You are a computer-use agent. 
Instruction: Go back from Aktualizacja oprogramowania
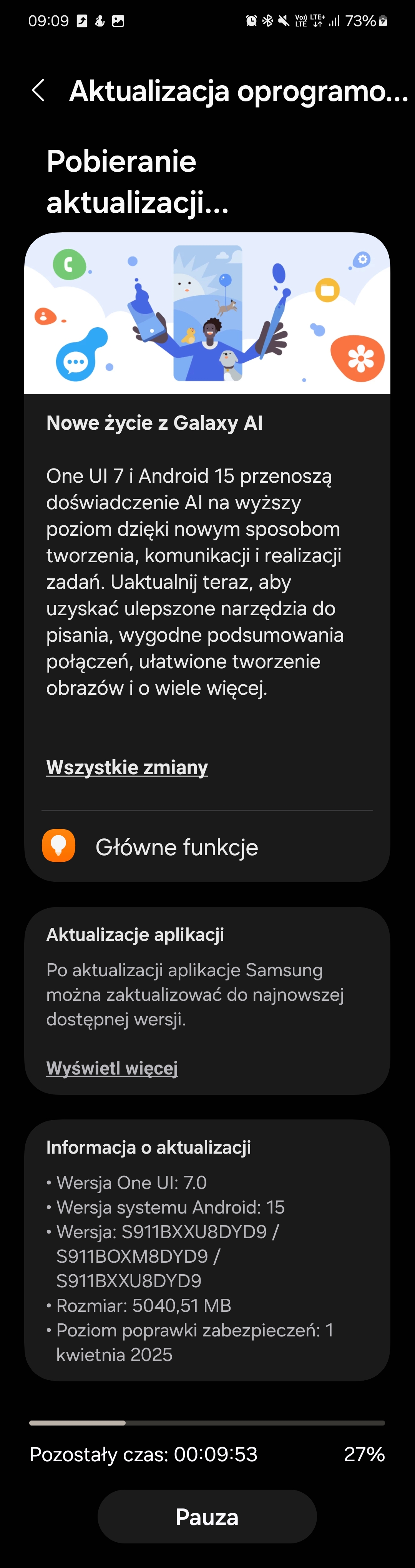[38, 91]
